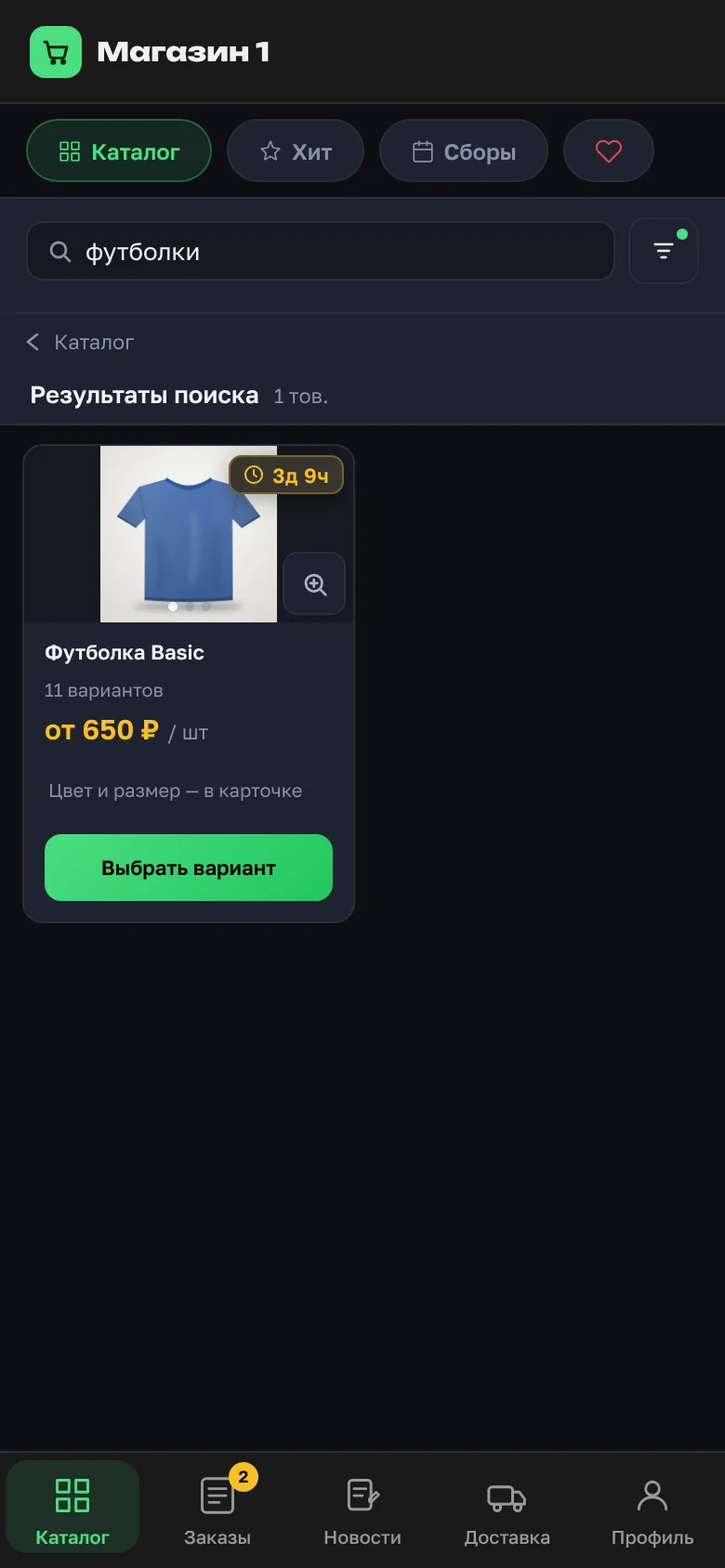Open the Футболка Basic product card
The height and width of the screenshot is (1568, 725).
(189, 684)
